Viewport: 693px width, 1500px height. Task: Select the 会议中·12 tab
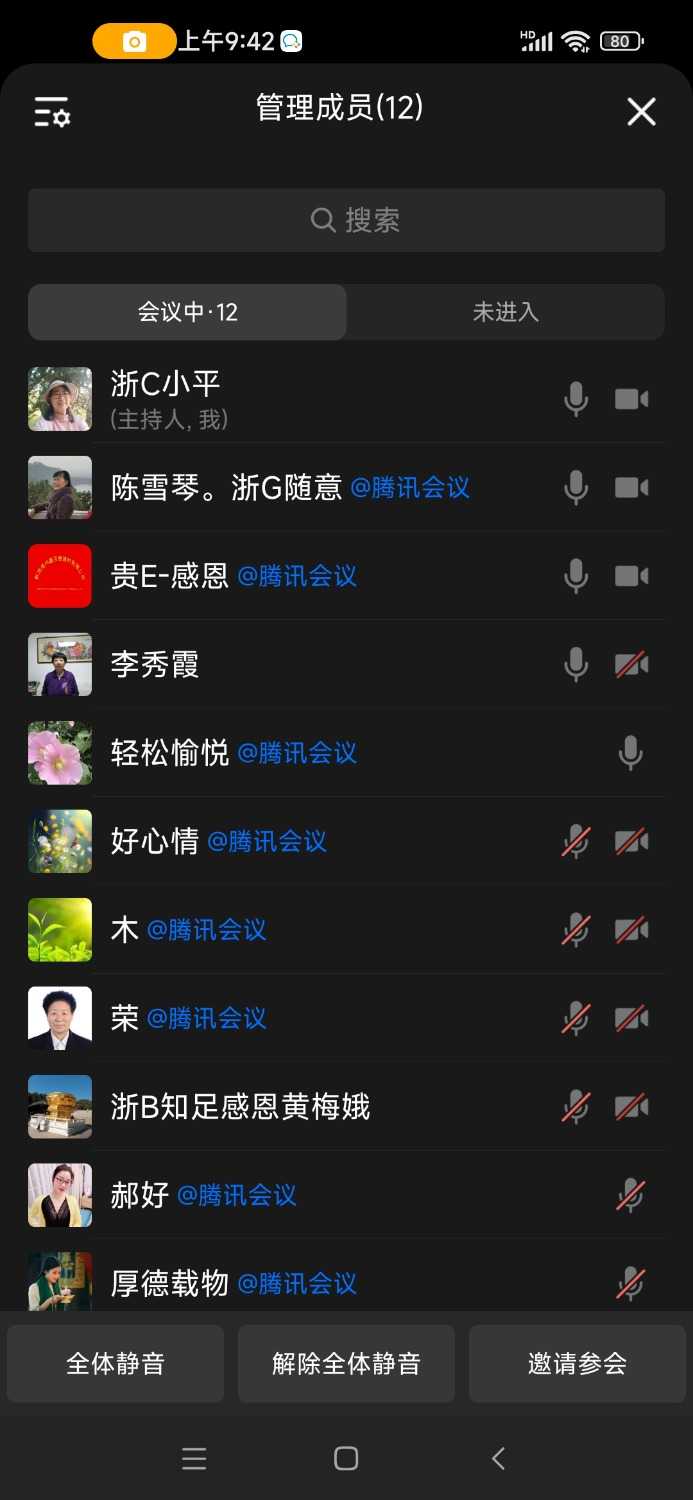coord(188,312)
